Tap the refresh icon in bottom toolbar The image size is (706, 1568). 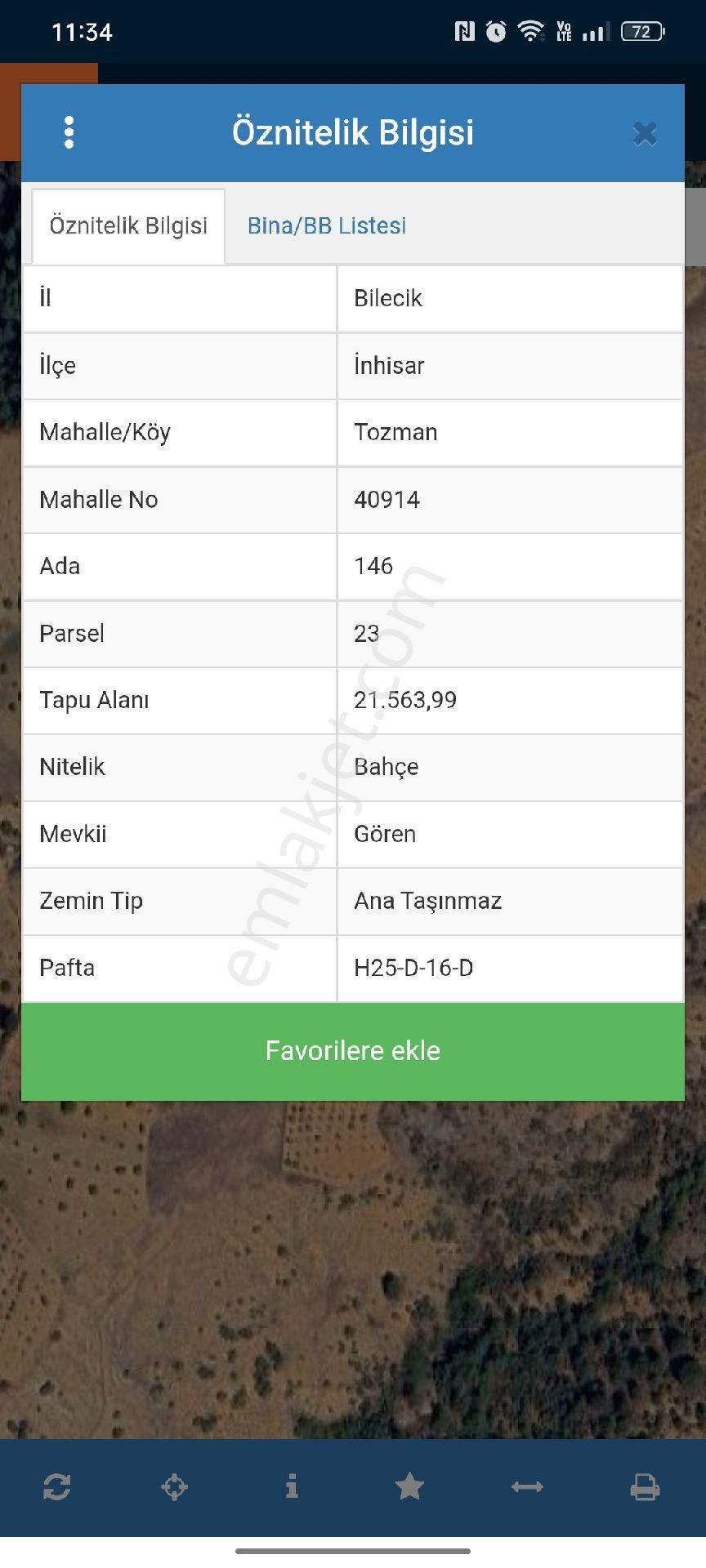point(56,1486)
